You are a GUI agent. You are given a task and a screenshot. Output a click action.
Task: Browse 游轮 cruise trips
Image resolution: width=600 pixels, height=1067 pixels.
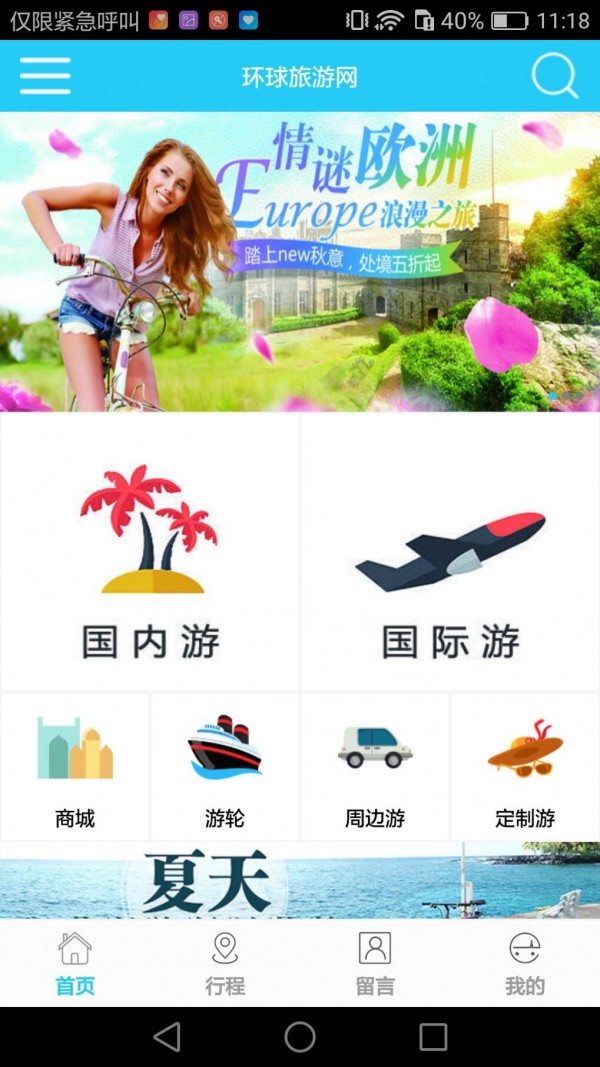pos(225,768)
